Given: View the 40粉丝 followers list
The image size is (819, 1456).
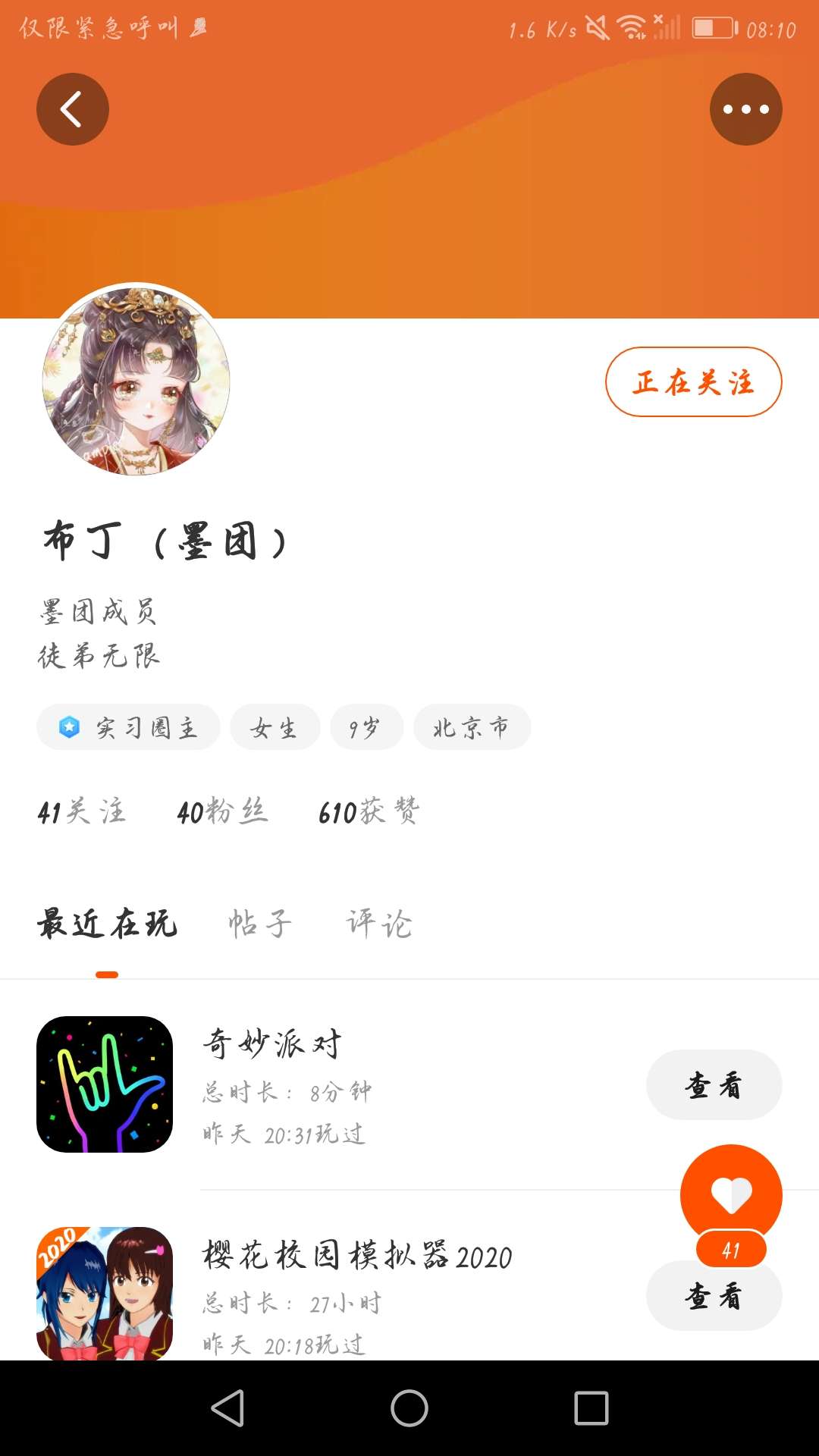Looking at the screenshot, I should (x=222, y=811).
